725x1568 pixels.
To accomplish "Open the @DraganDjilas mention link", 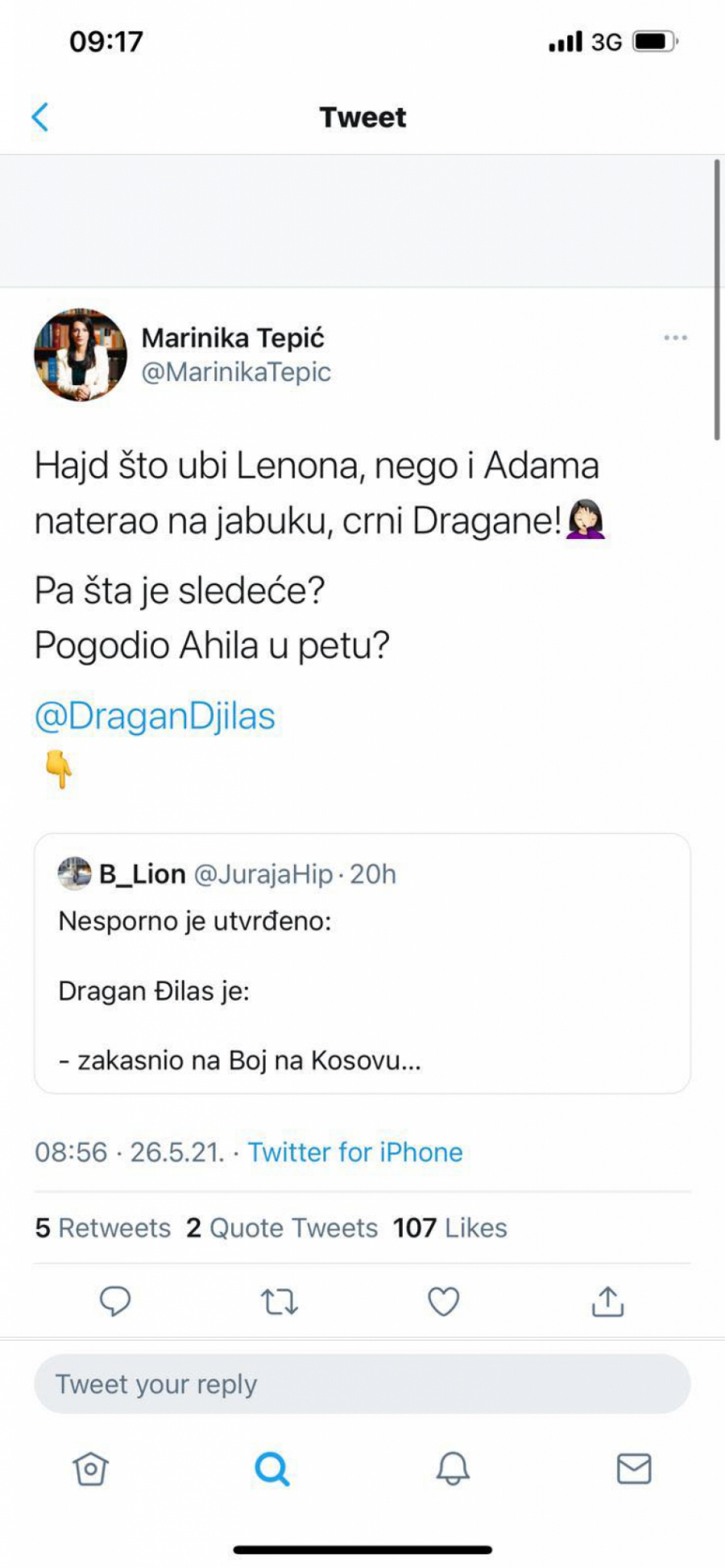I will pyautogui.click(x=155, y=715).
